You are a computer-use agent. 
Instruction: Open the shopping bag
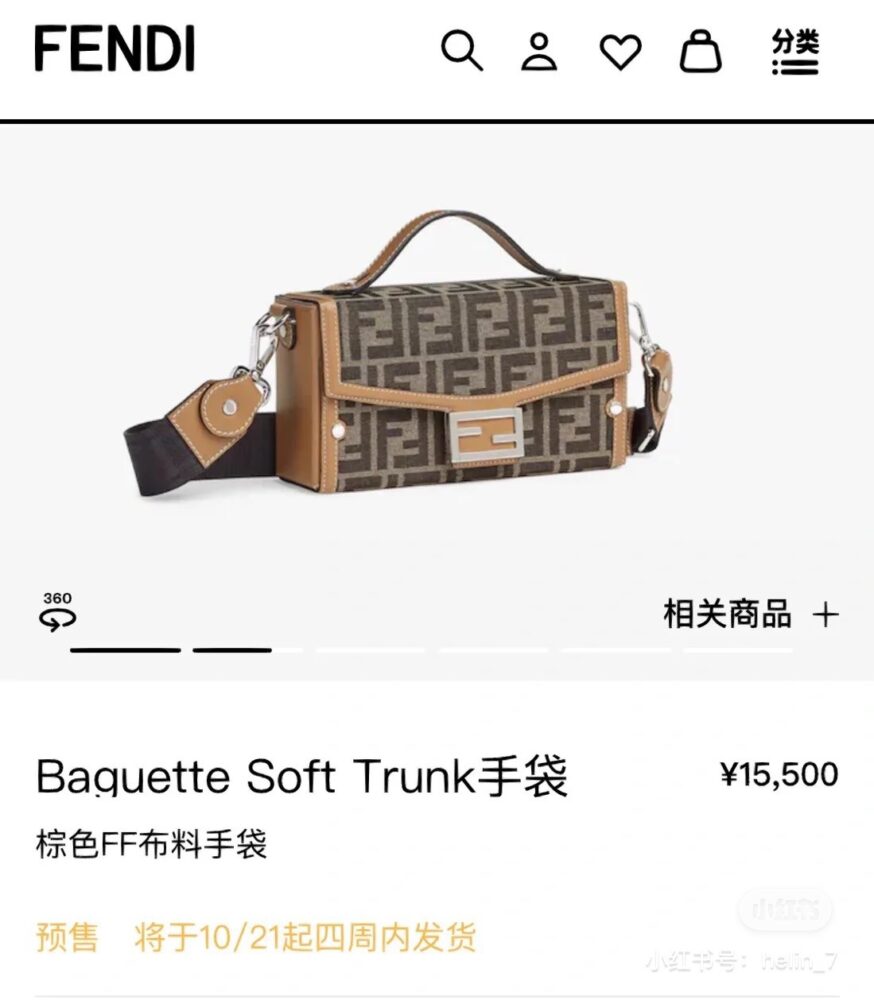[700, 51]
